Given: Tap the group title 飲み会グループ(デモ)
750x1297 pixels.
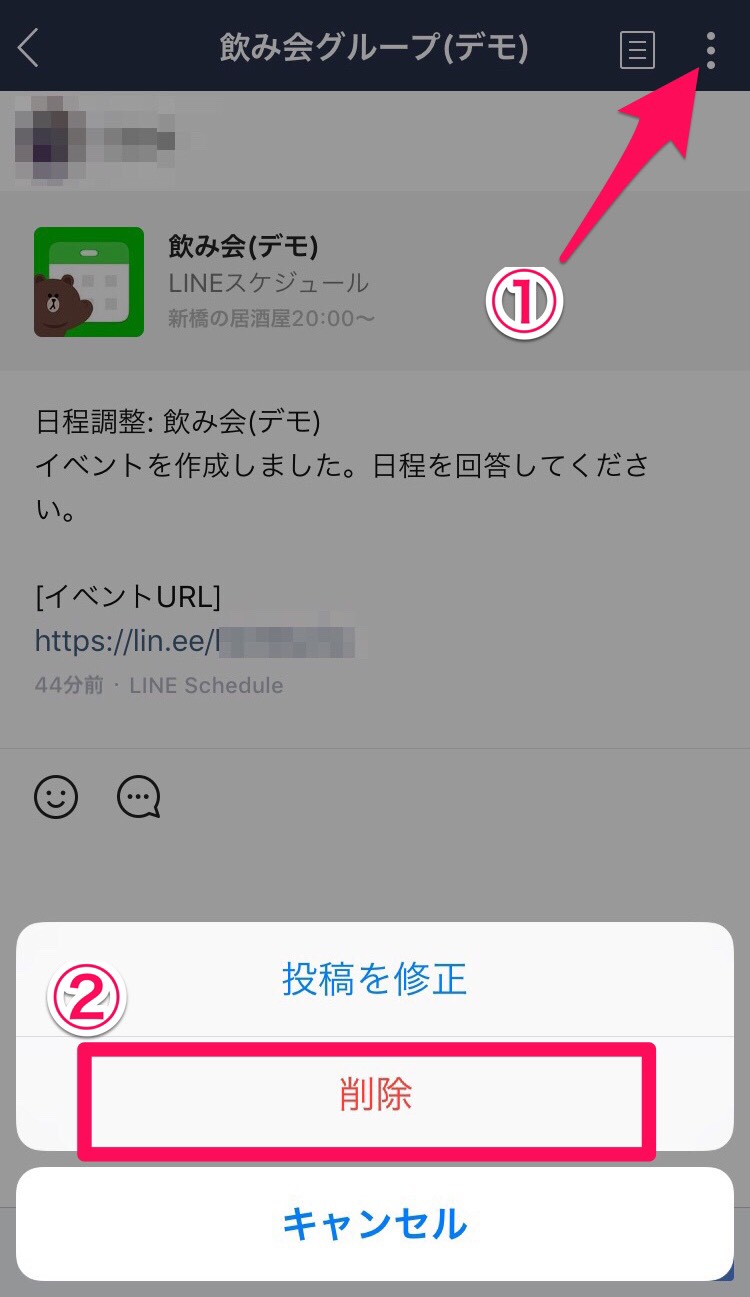Looking at the screenshot, I should point(374,47).
